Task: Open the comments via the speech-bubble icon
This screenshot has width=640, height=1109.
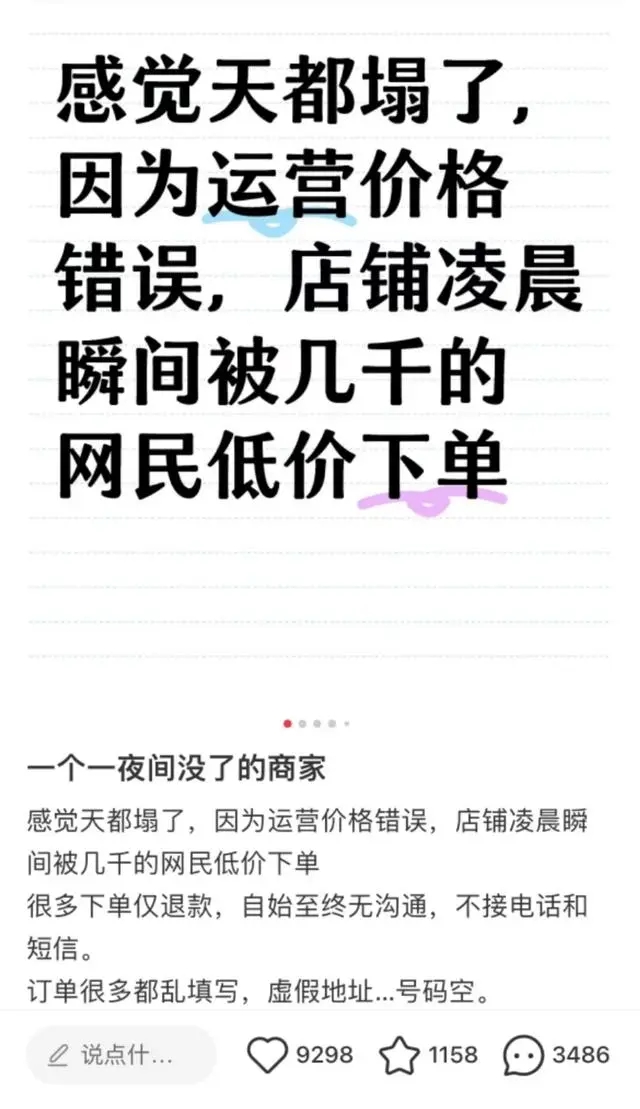Action: [522, 1055]
